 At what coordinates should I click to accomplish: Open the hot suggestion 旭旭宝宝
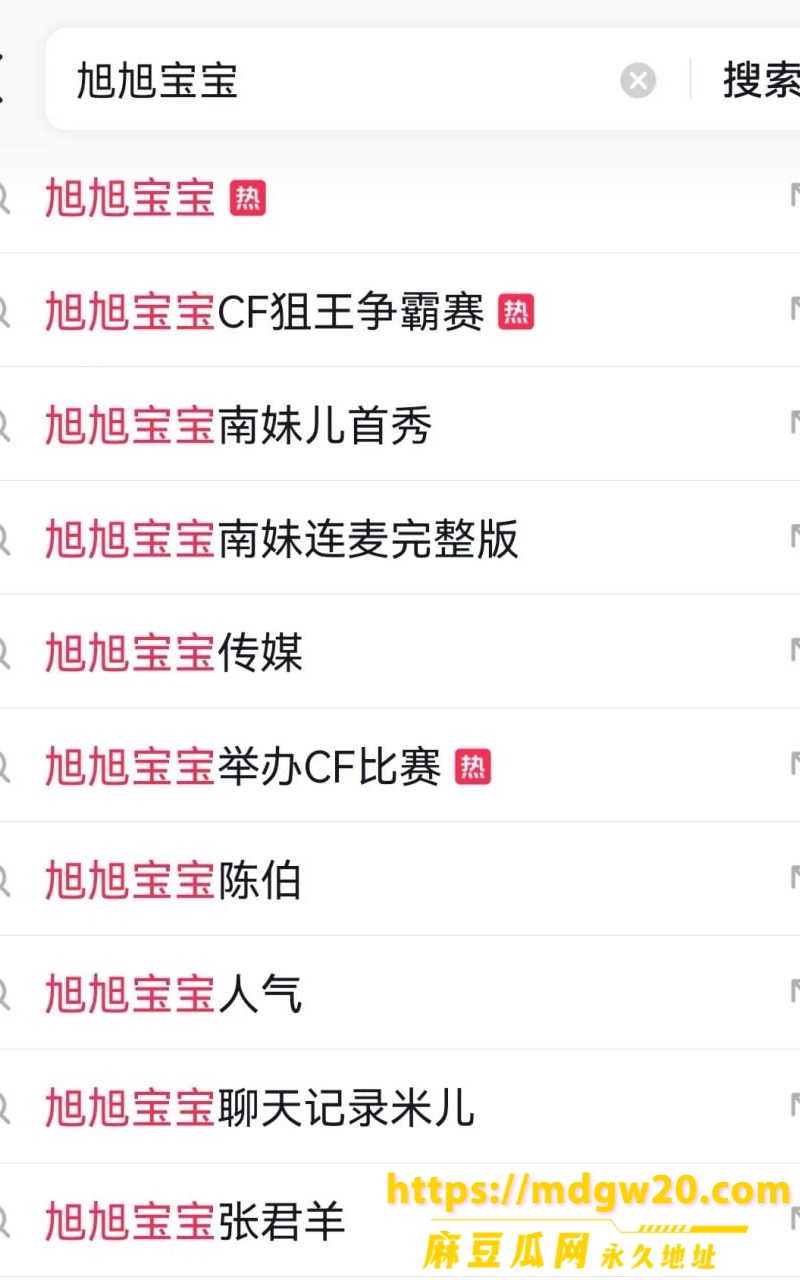[400, 198]
